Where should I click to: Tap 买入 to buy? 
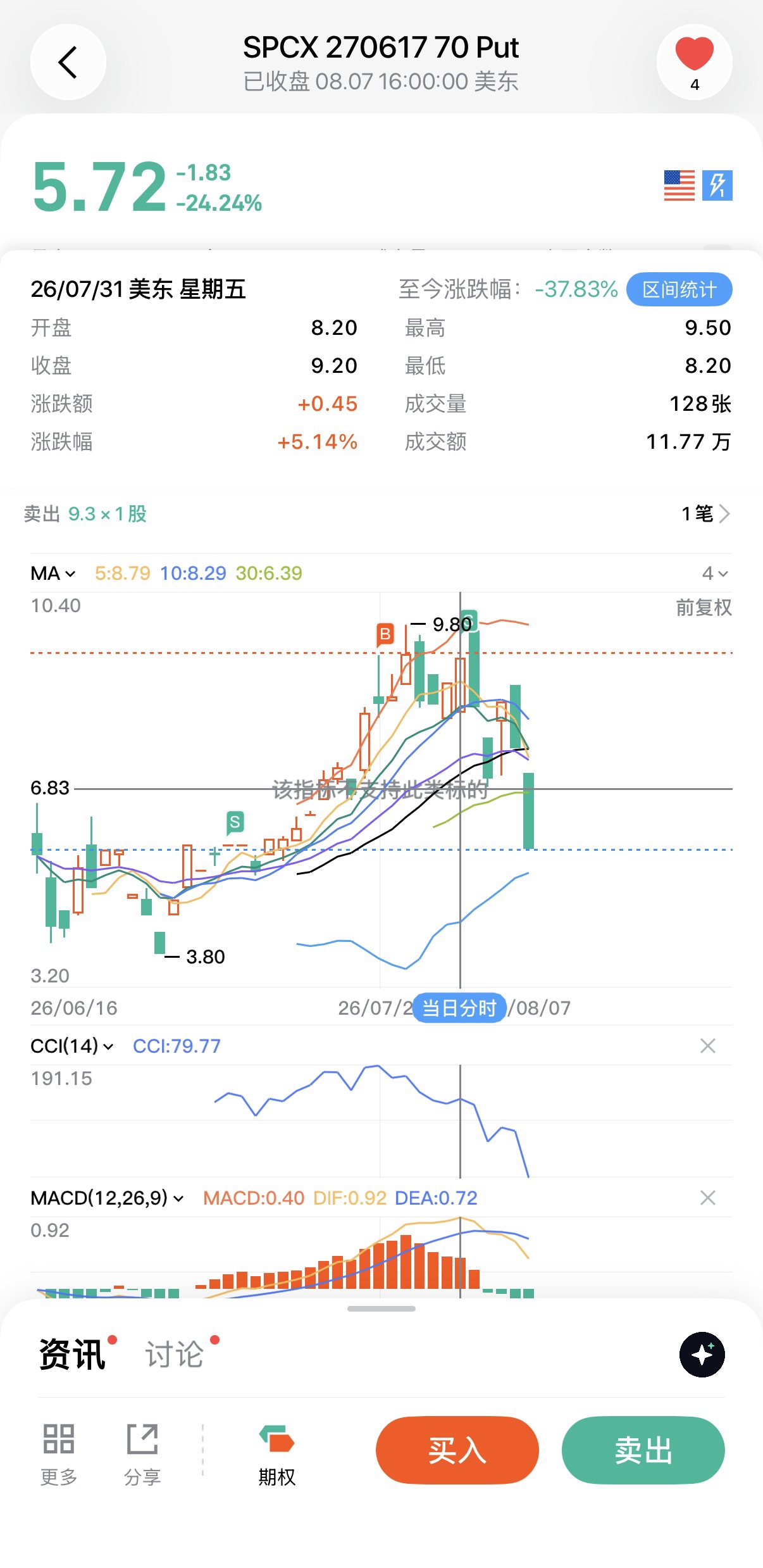457,1450
